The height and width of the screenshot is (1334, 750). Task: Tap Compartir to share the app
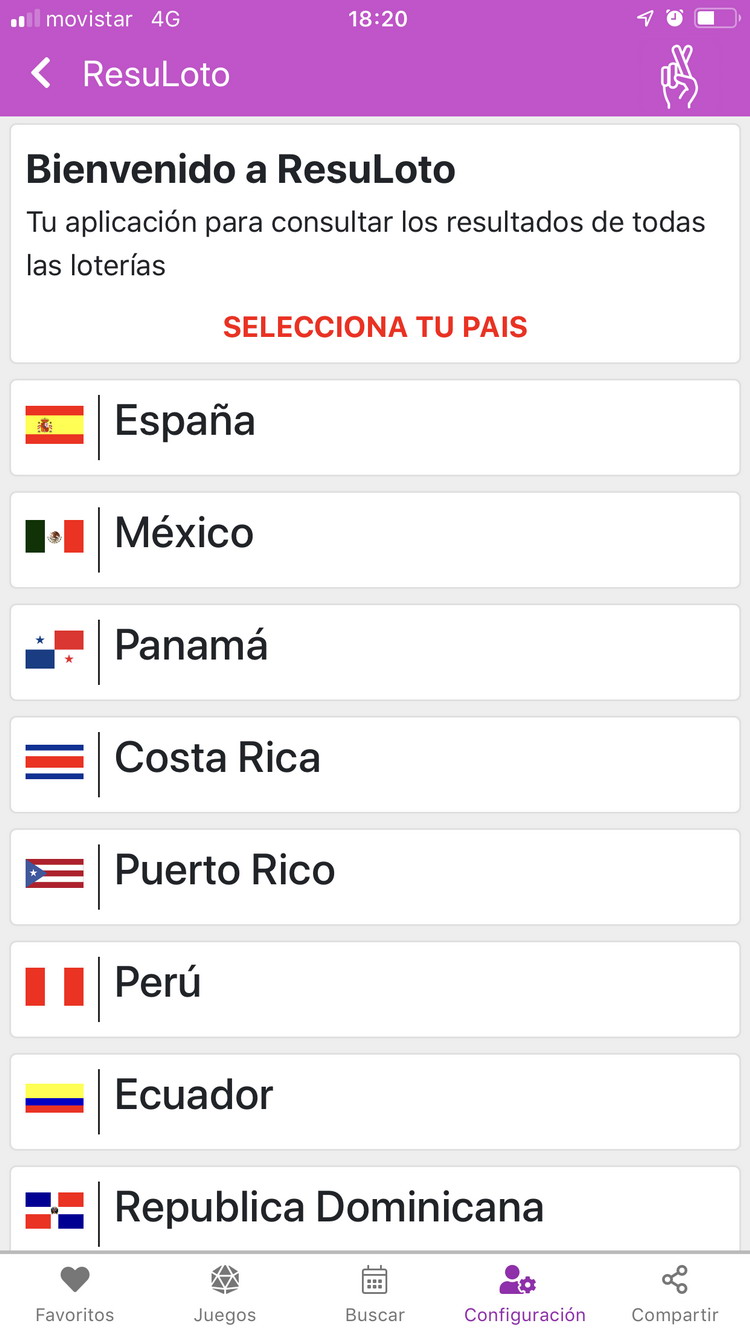tap(675, 1294)
